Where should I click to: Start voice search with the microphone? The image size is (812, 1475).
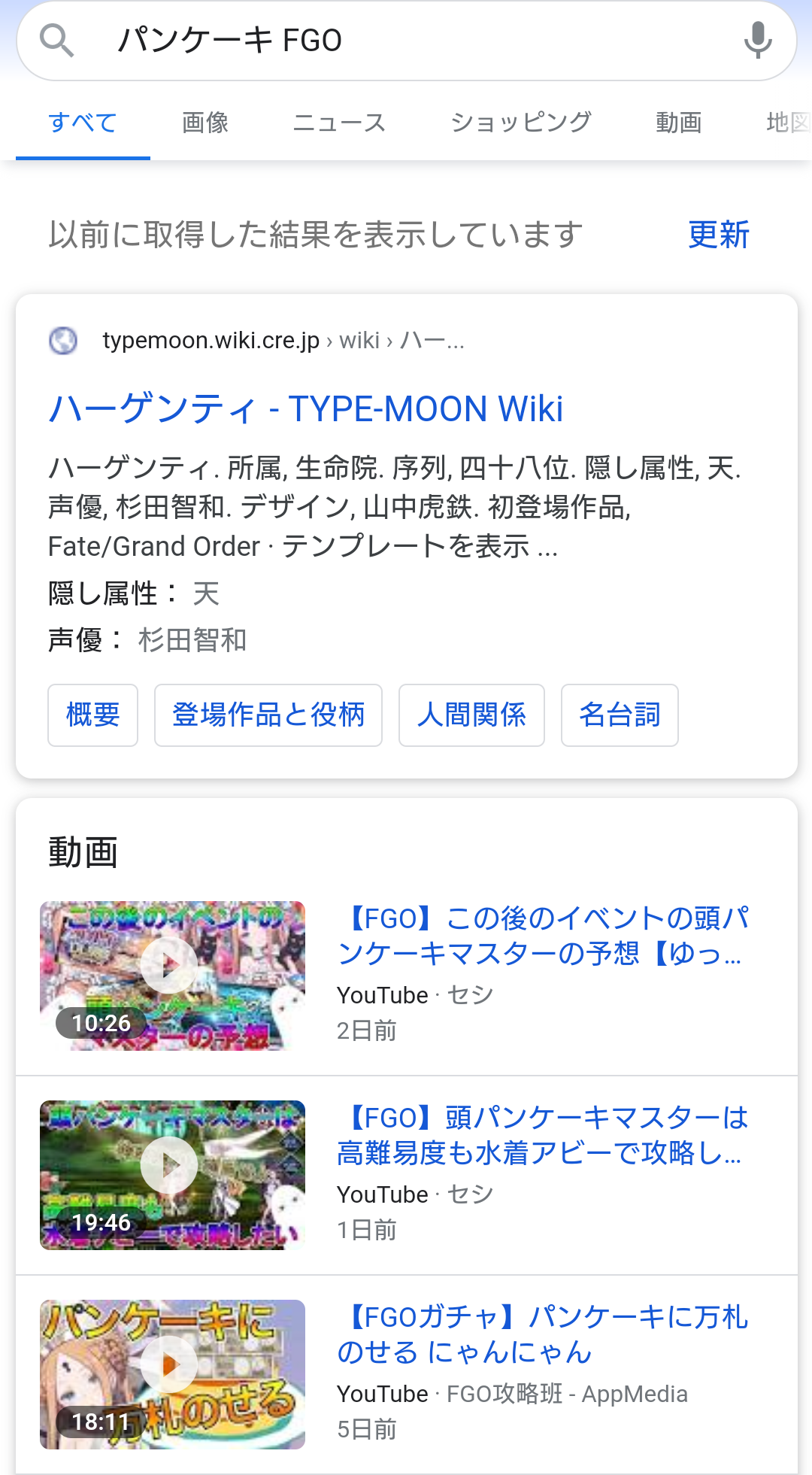click(757, 41)
